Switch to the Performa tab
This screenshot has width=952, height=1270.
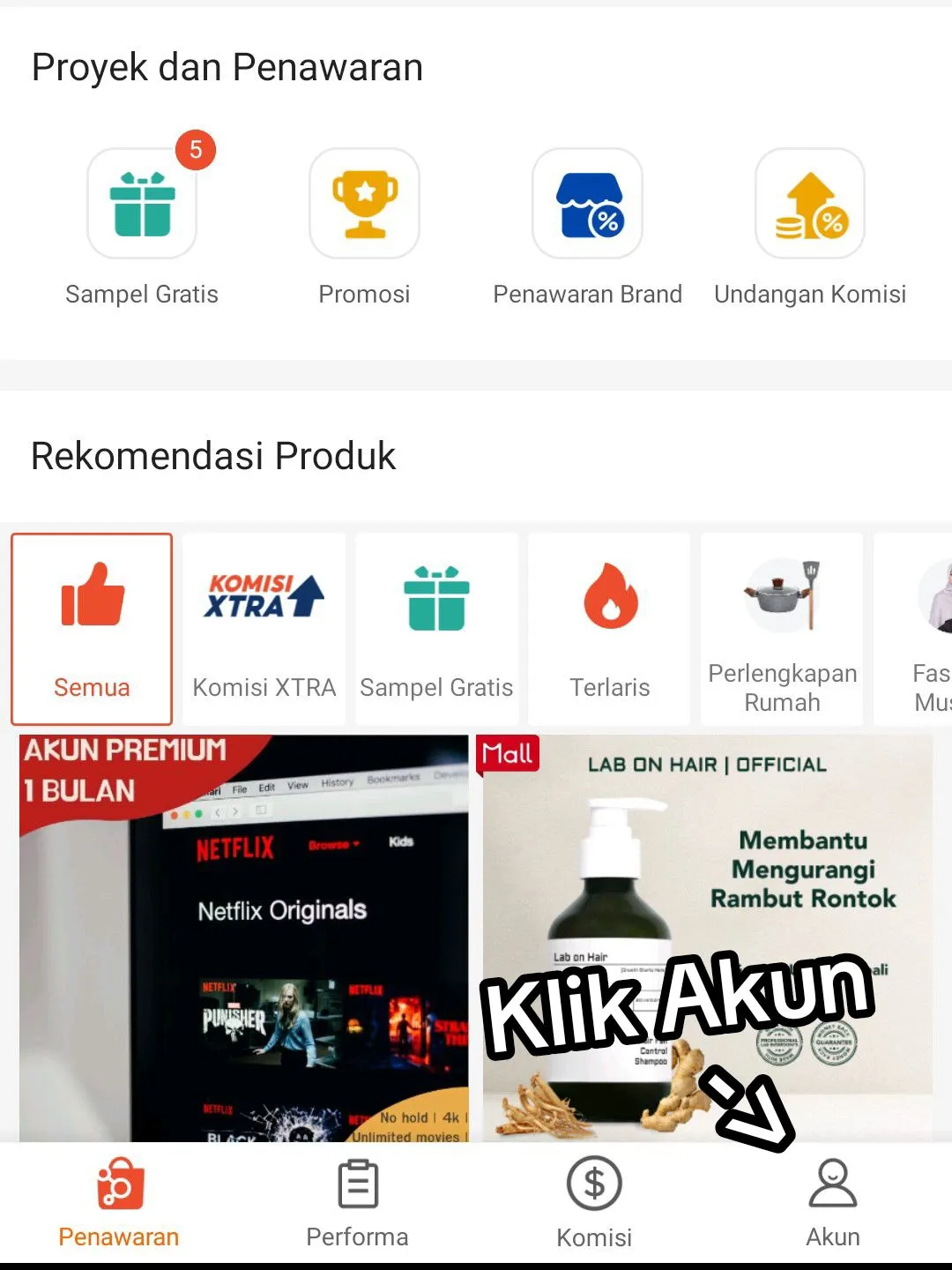tap(357, 1203)
